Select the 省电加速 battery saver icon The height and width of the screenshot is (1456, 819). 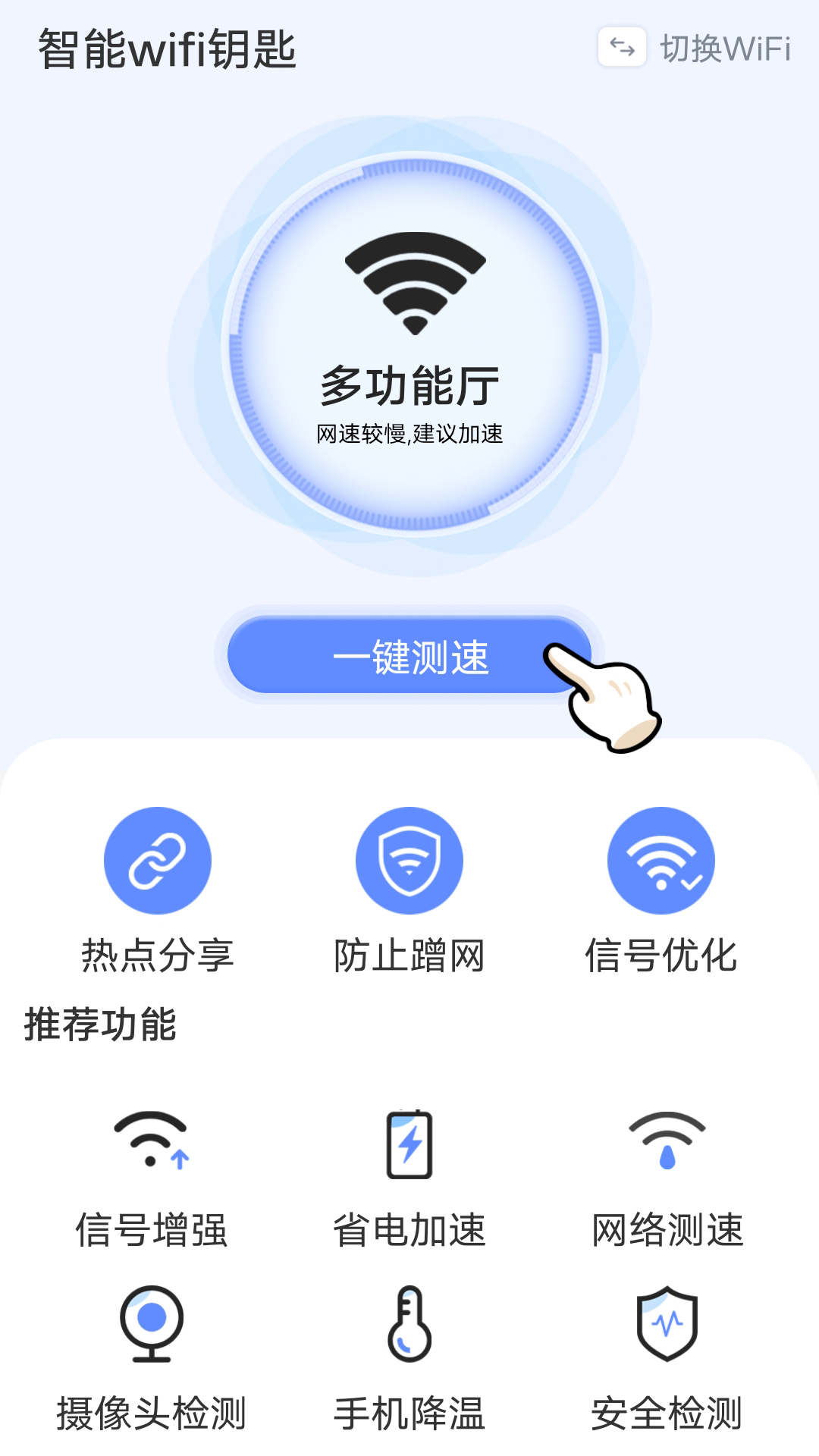pos(409,1145)
